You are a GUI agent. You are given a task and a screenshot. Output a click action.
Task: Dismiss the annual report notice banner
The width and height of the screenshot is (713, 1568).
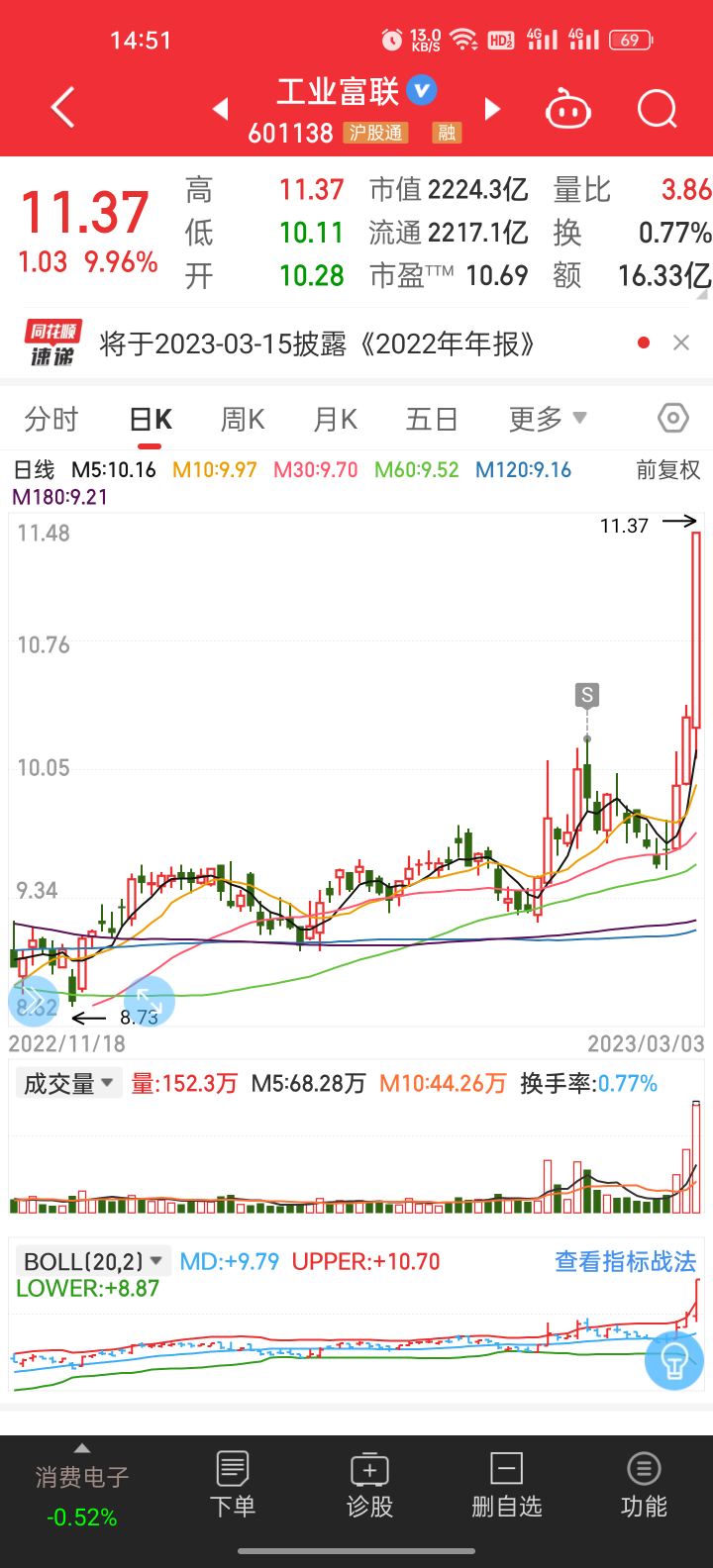(680, 343)
